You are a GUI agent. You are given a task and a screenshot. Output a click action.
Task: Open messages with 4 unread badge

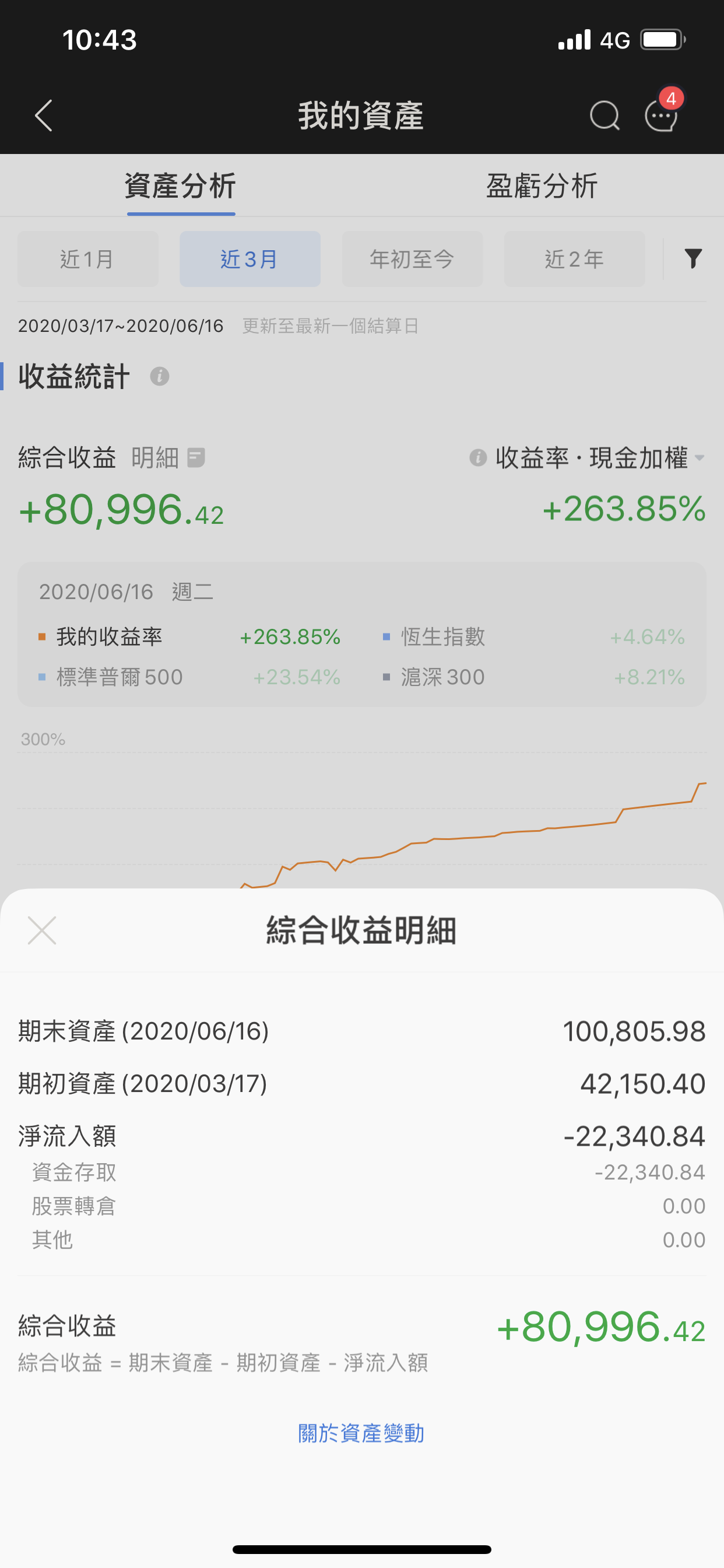point(662,111)
